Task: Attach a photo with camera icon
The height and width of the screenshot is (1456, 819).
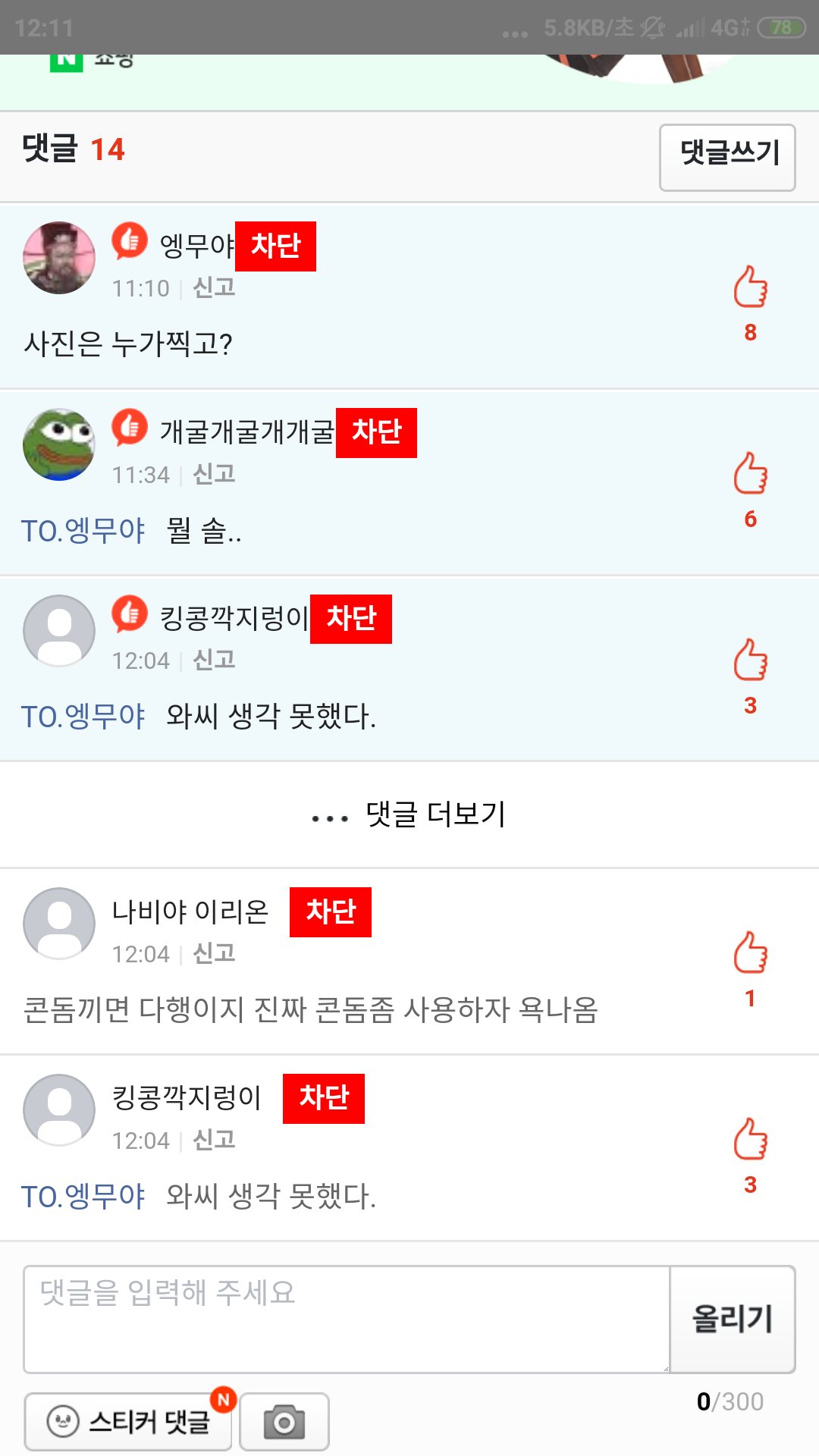Action: (x=284, y=1421)
